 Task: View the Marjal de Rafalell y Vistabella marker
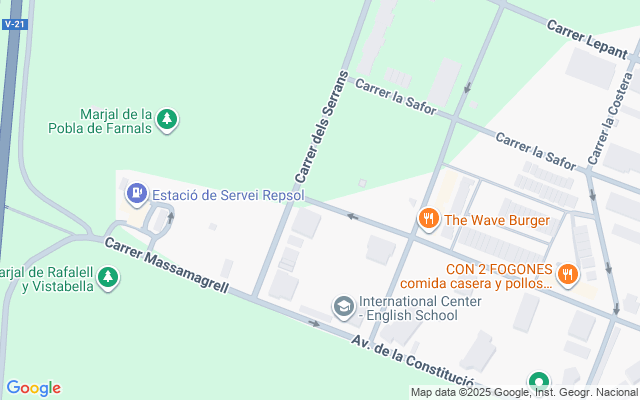(x=107, y=277)
